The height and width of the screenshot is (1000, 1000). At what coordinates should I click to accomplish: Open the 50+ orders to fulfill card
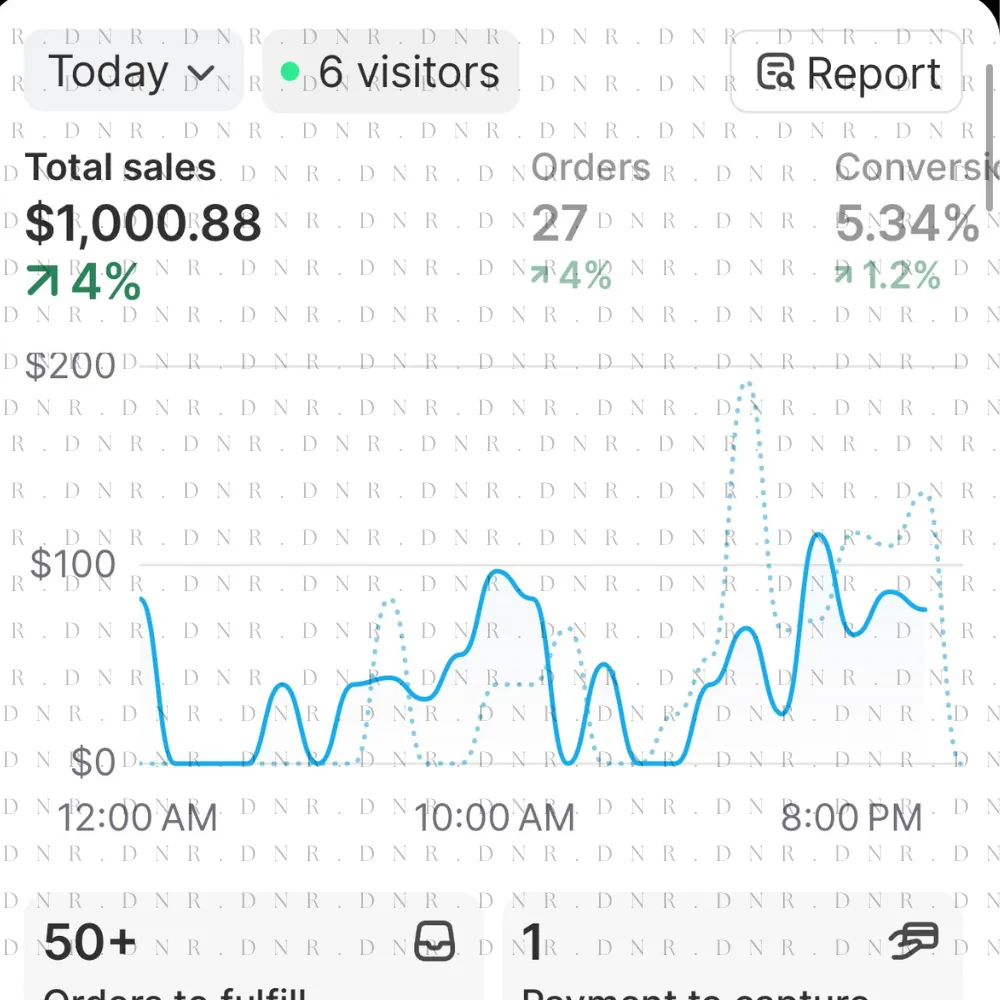point(252,950)
